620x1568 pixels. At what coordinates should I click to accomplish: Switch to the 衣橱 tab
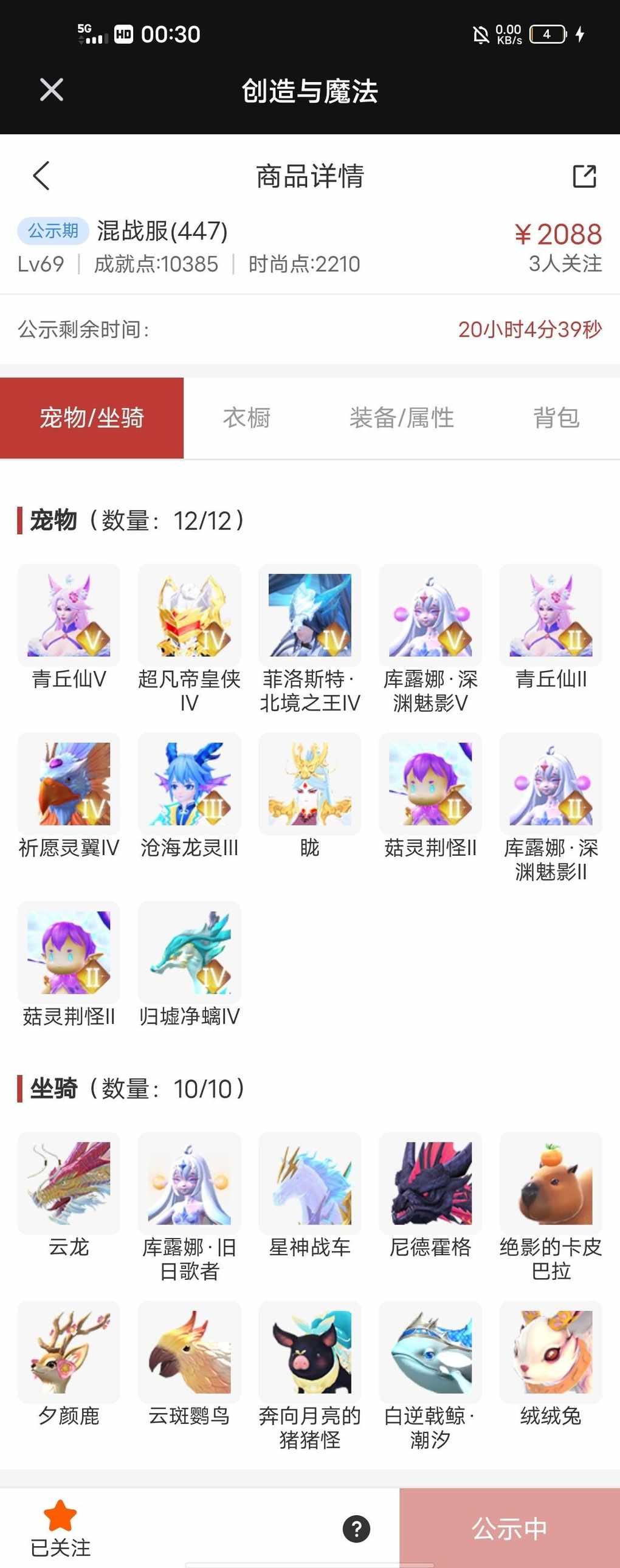247,418
